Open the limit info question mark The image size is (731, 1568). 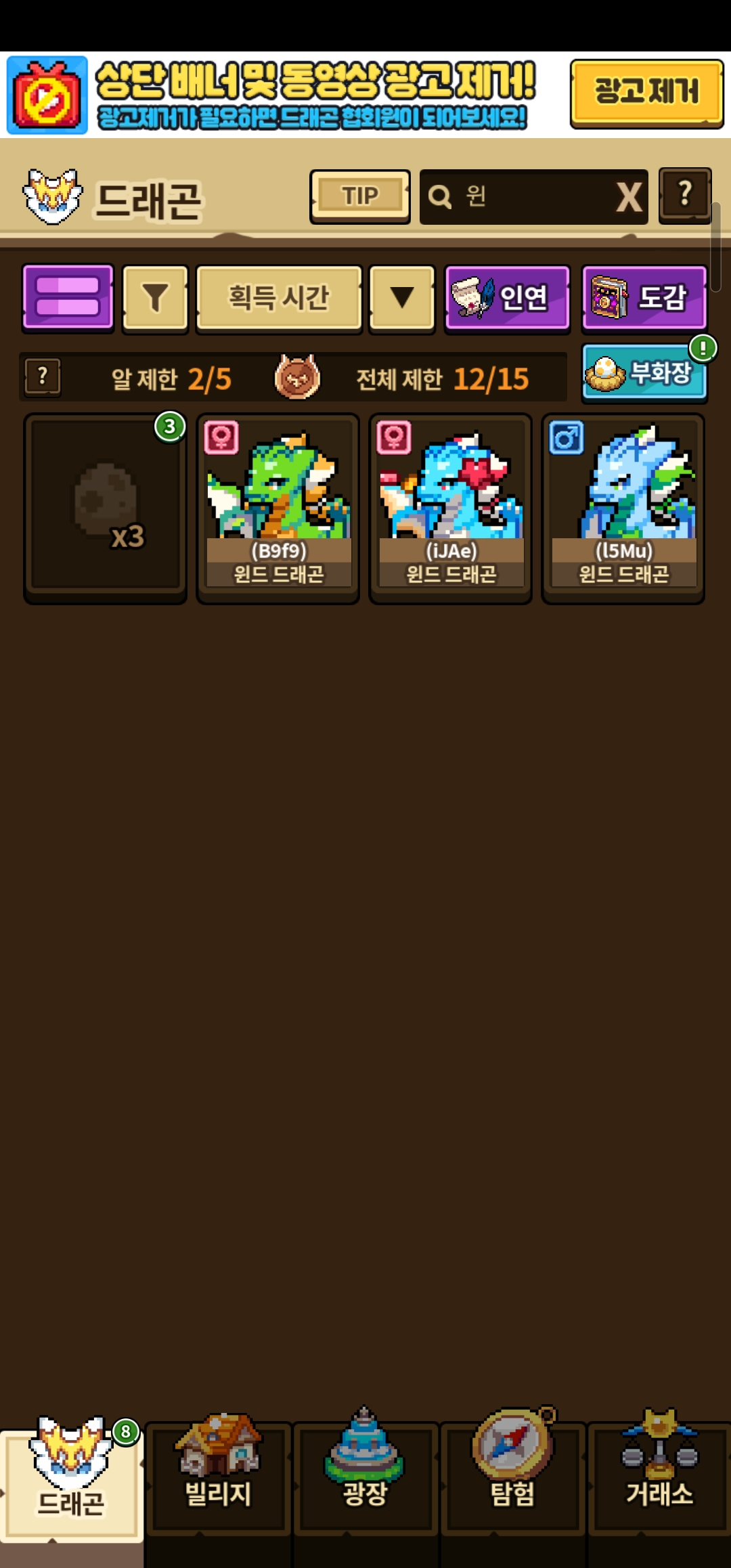(x=43, y=376)
